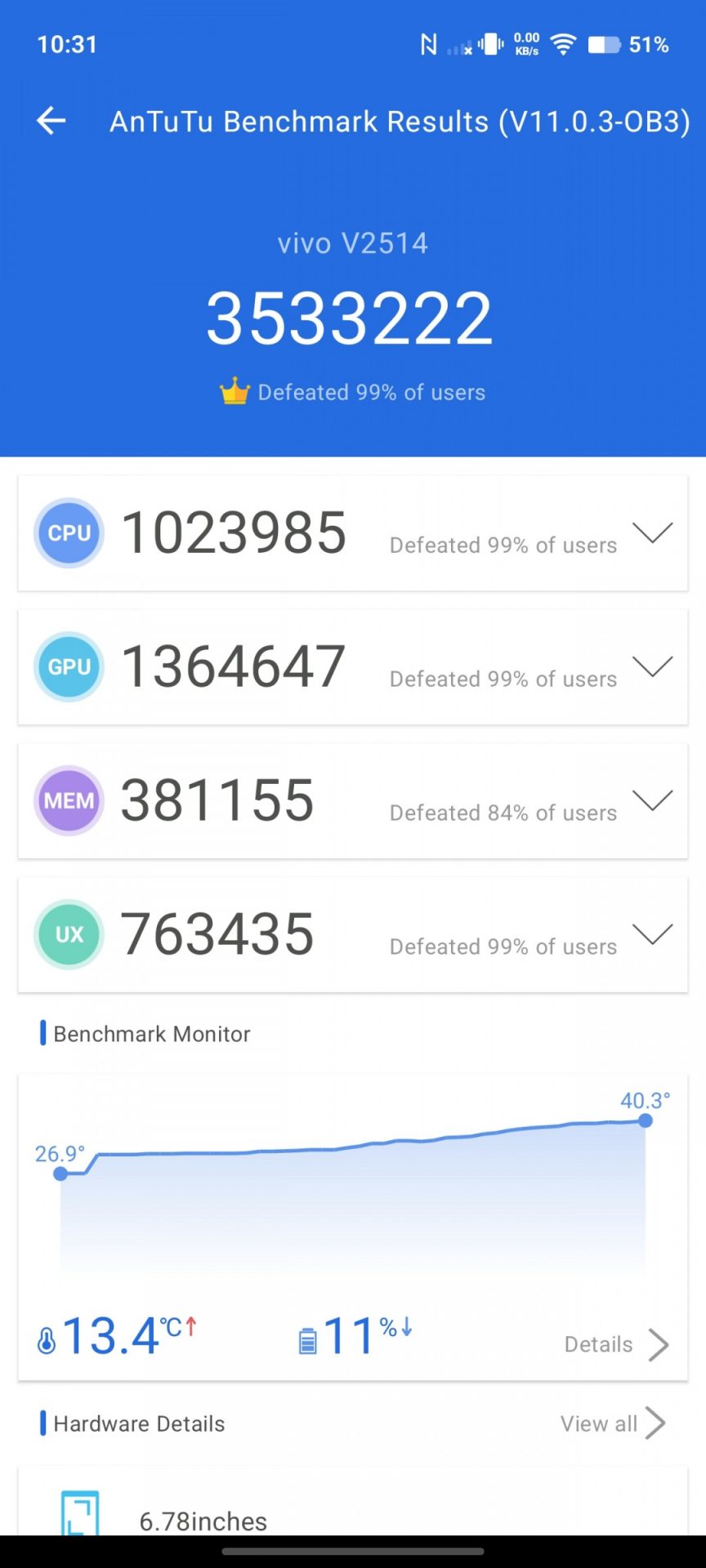
Task: Select the UX score icon
Action: (69, 934)
